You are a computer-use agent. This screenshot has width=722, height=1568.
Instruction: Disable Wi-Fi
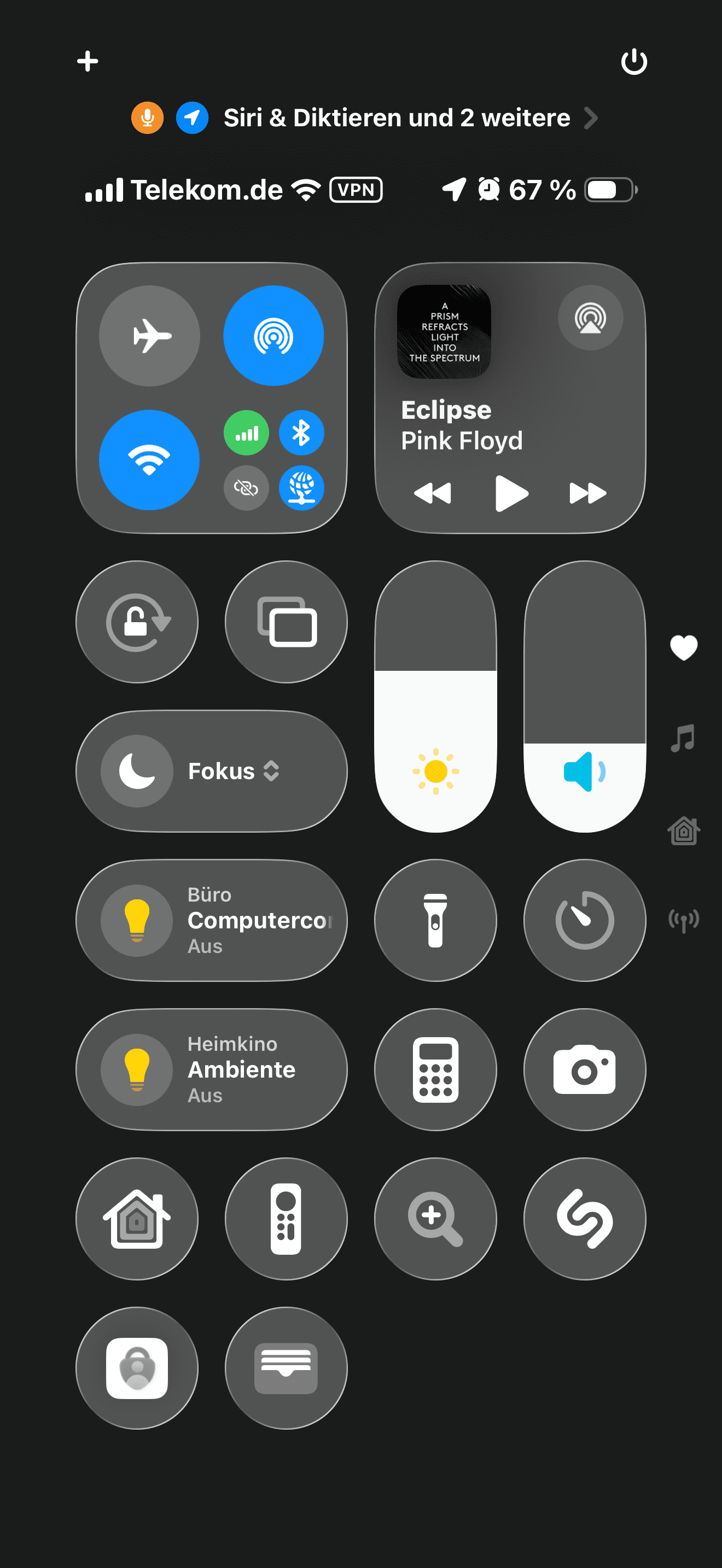tap(150, 460)
